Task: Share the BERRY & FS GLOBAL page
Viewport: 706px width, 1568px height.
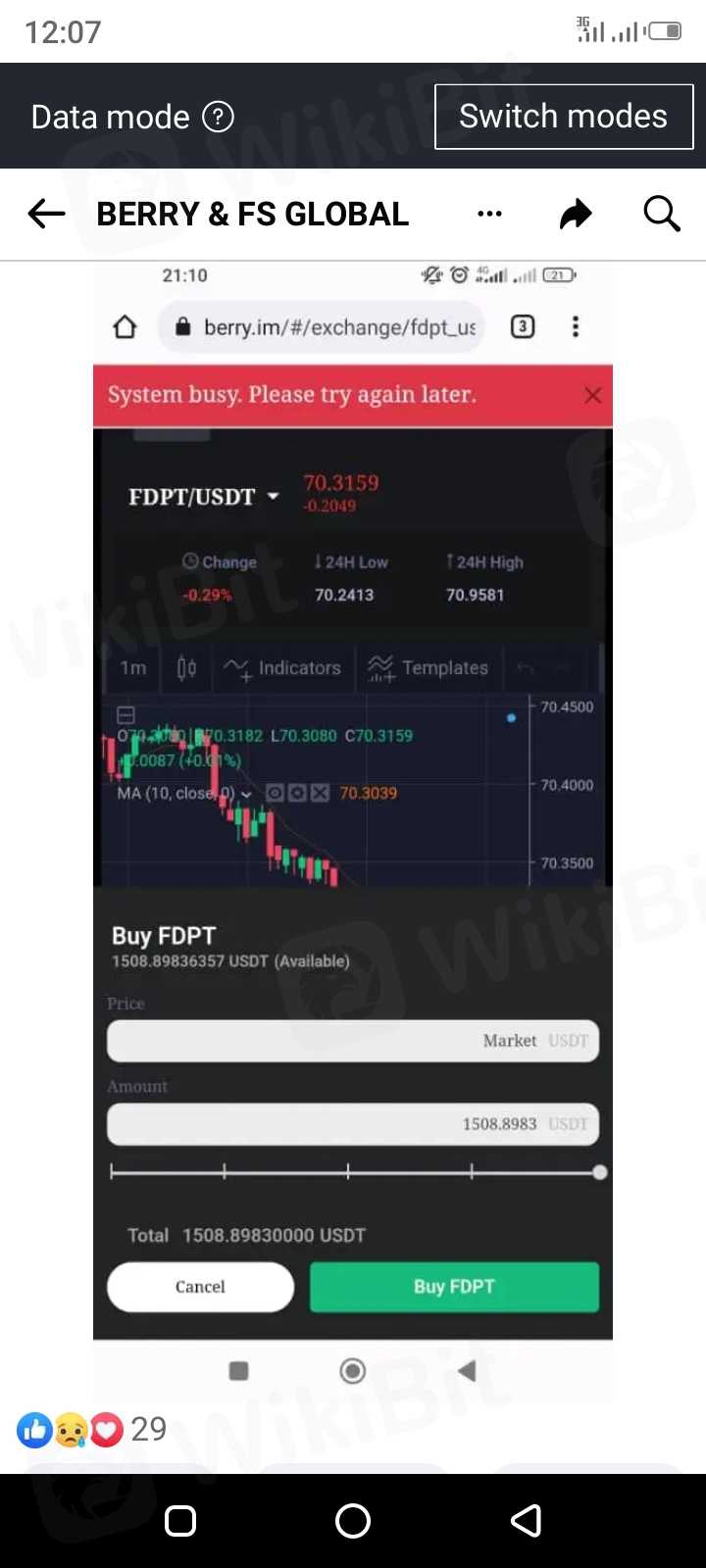Action: click(576, 214)
